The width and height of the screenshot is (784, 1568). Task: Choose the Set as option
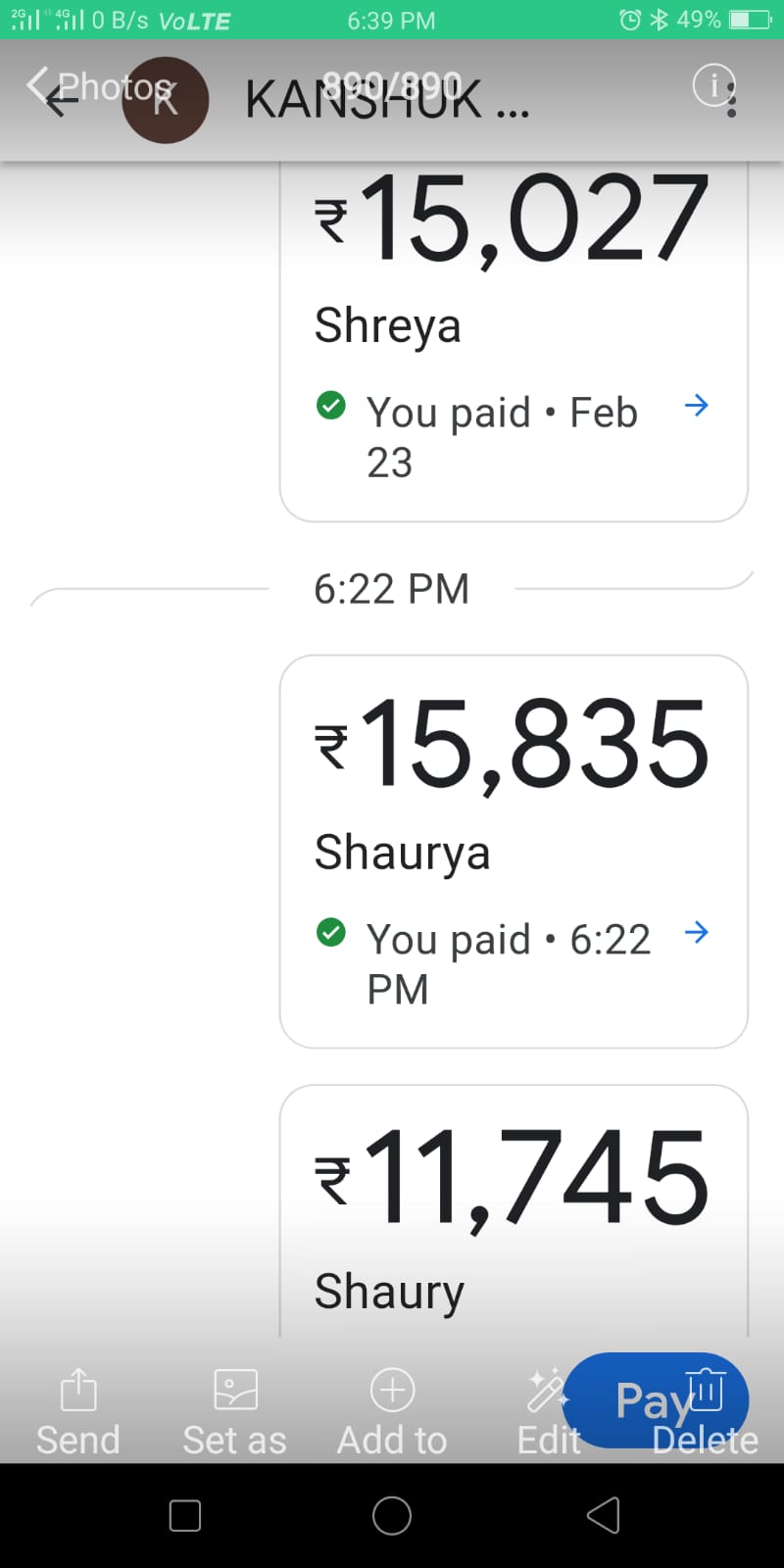click(235, 1411)
